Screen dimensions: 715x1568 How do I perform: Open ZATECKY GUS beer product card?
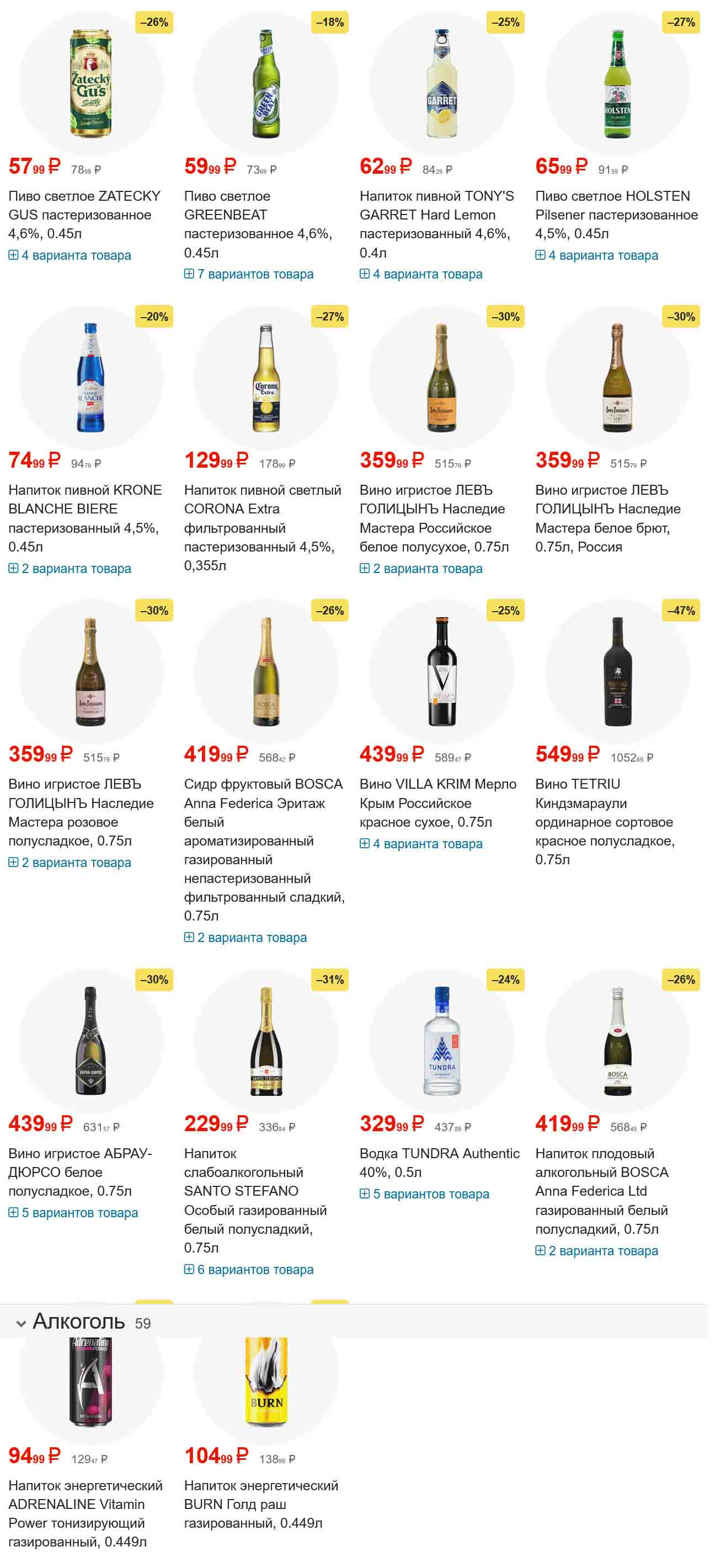(84, 214)
